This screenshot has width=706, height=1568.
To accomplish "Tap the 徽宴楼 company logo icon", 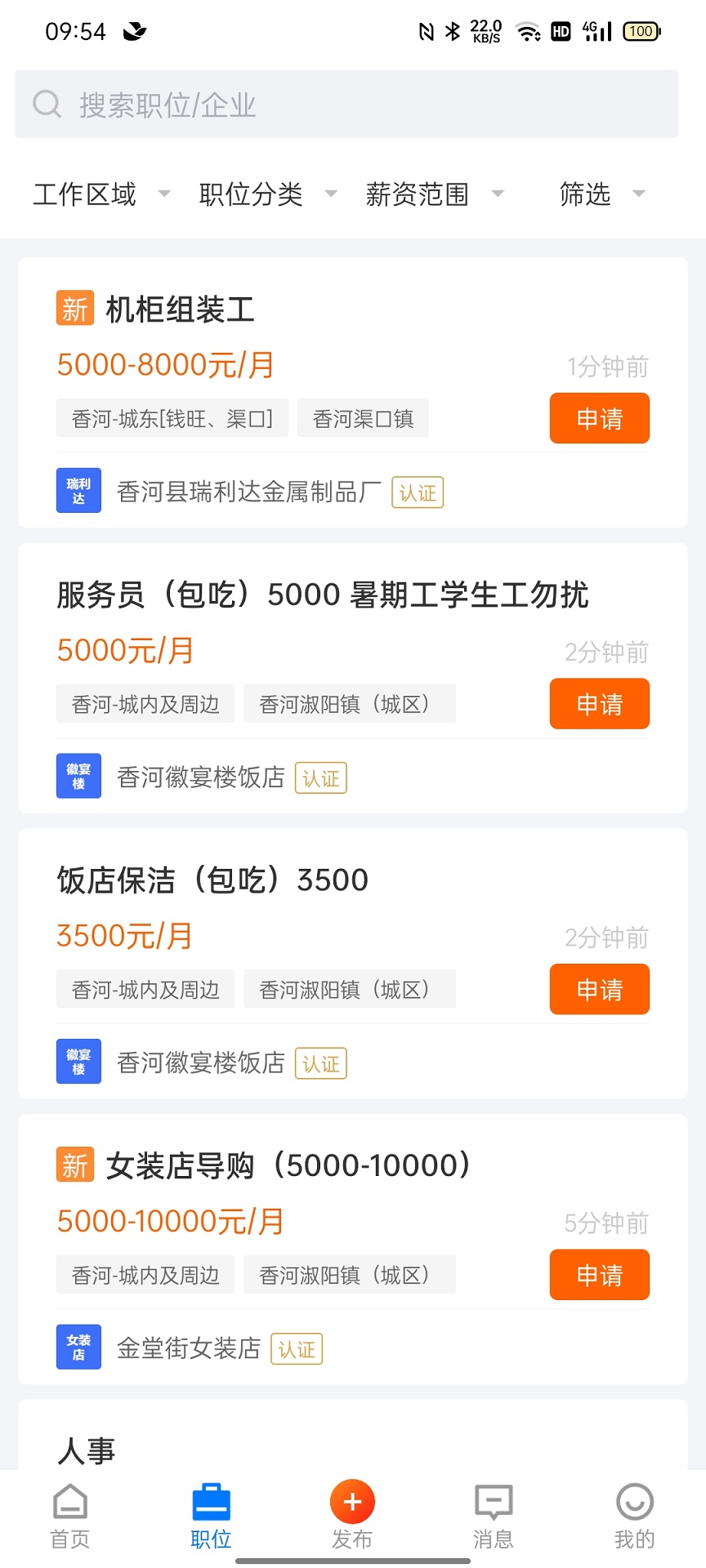I will click(x=78, y=776).
